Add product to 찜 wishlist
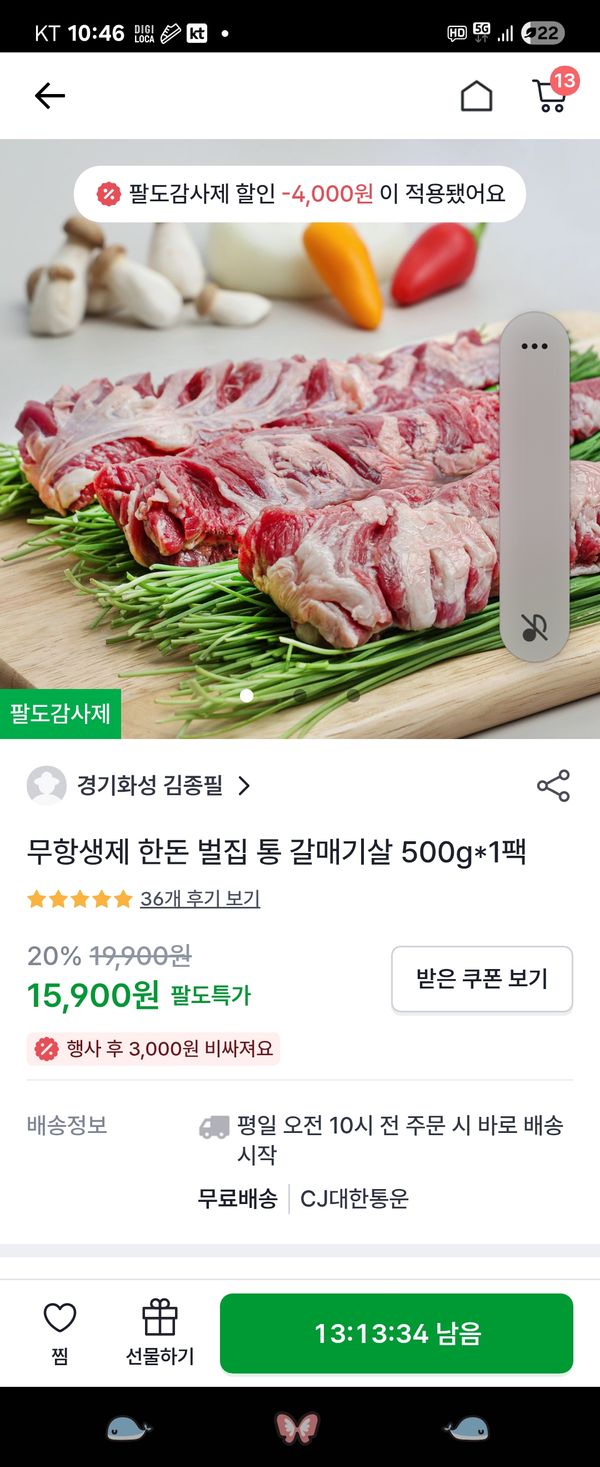The height and width of the screenshot is (1467, 600). [x=60, y=1332]
